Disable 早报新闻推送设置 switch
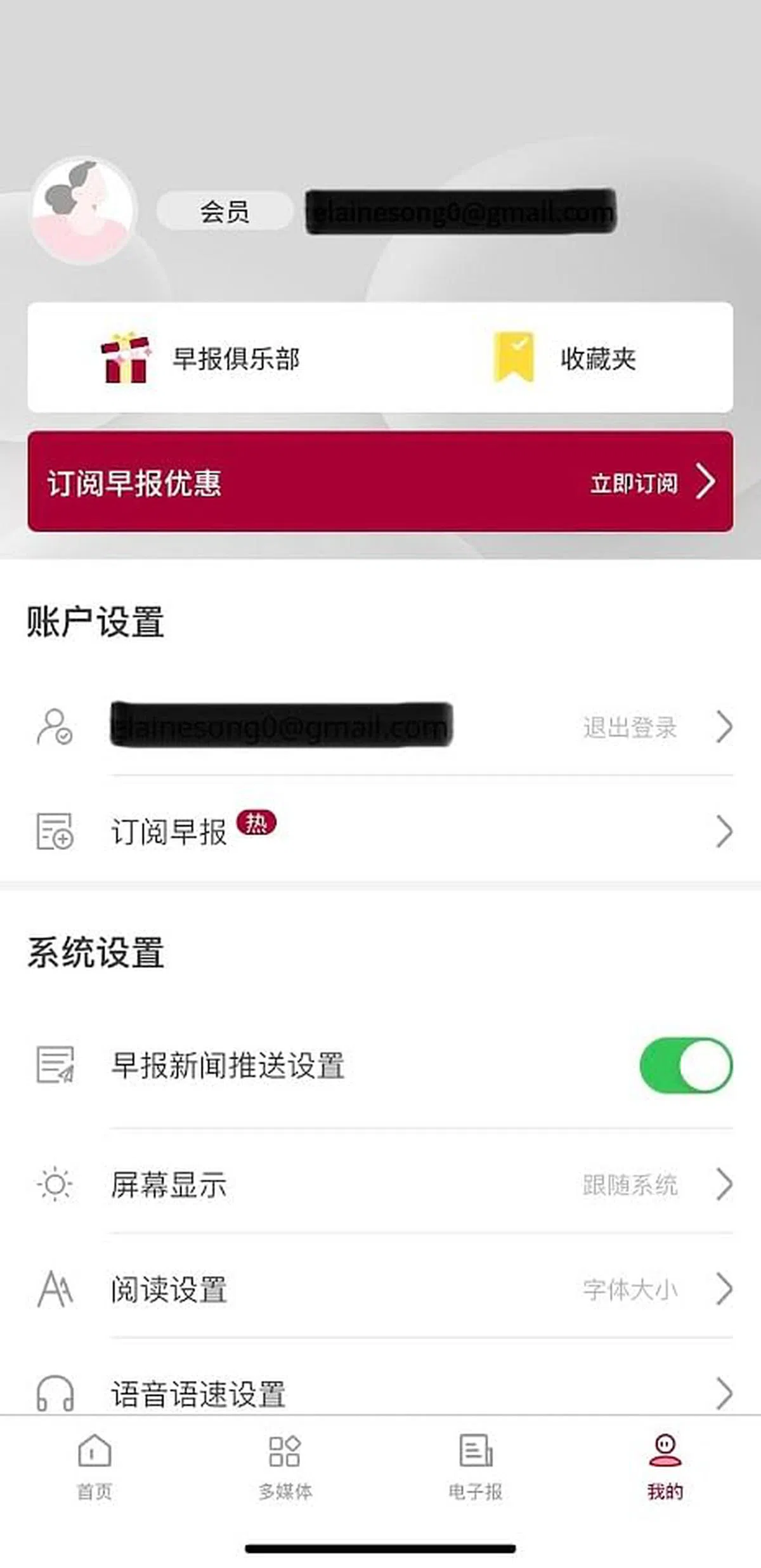Screen dimensions: 761x1568 pyautogui.click(x=686, y=1065)
